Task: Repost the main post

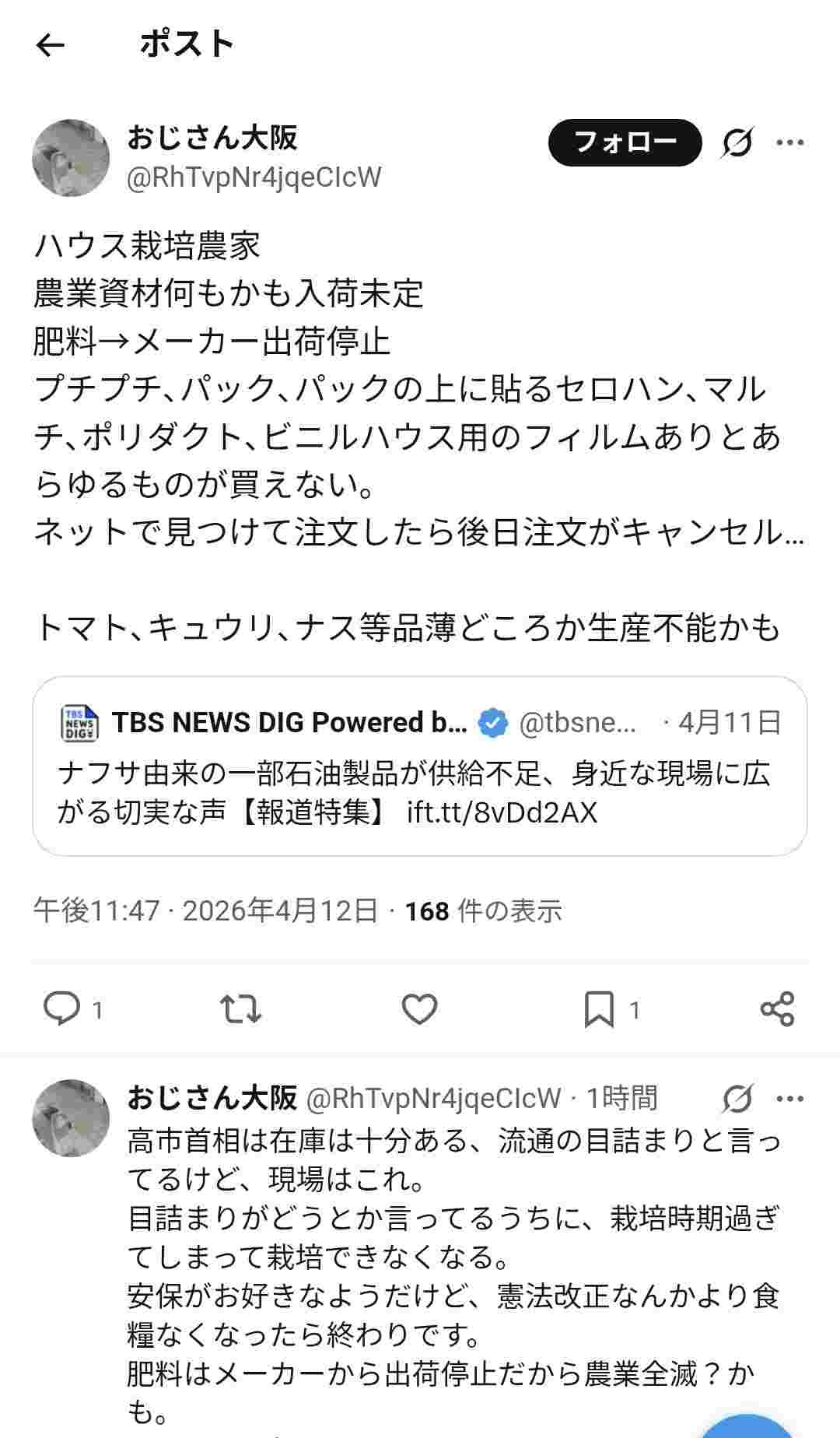Action: pyautogui.click(x=241, y=1009)
